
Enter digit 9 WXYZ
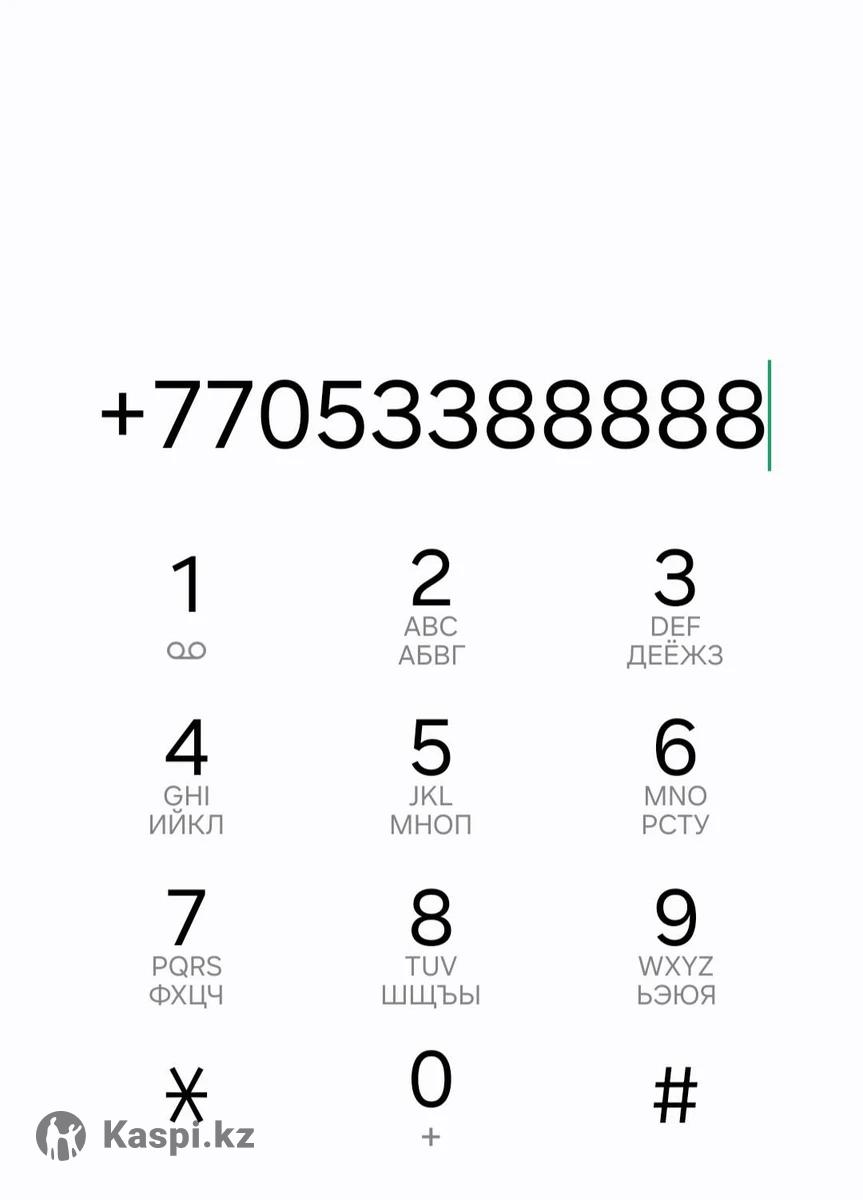pyautogui.click(x=675, y=945)
